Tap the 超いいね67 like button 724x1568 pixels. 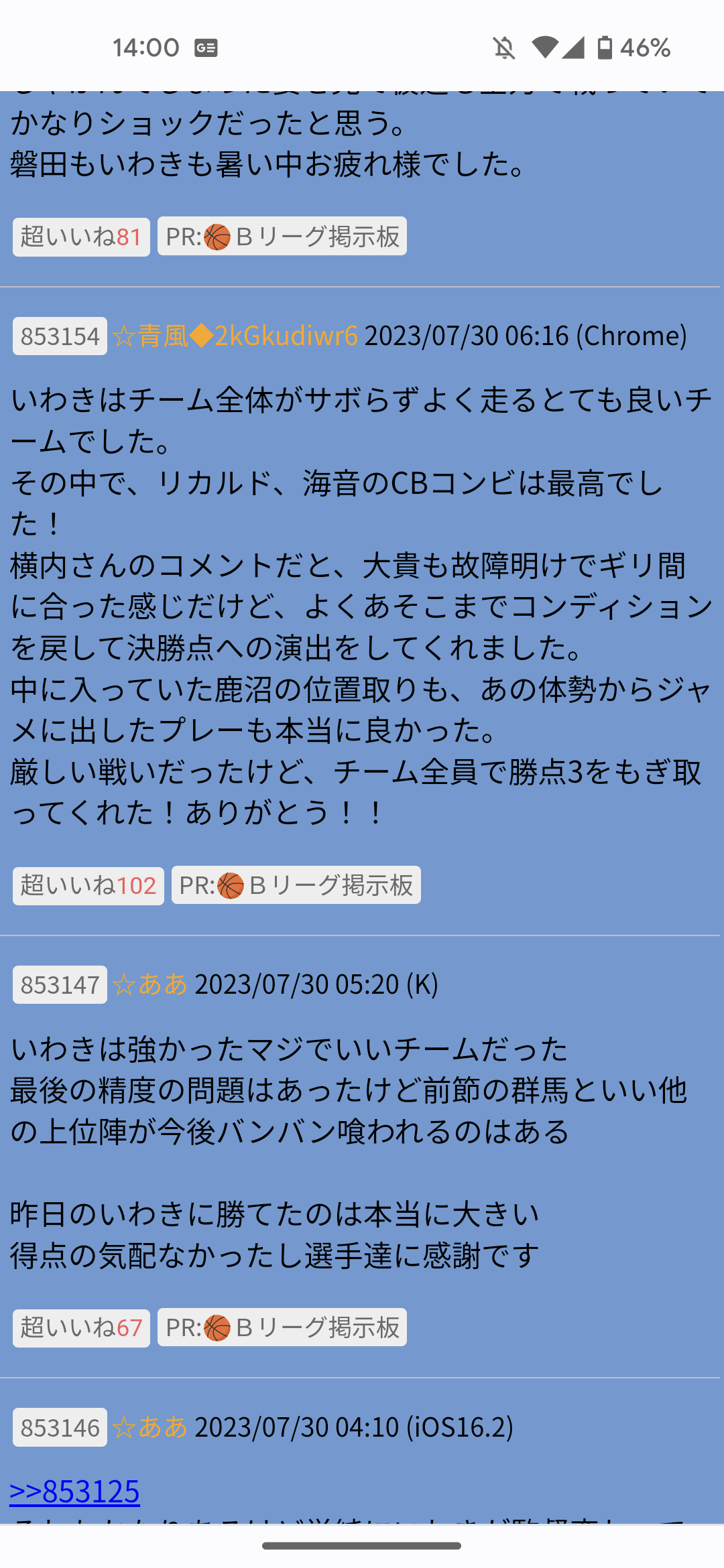(x=81, y=1327)
